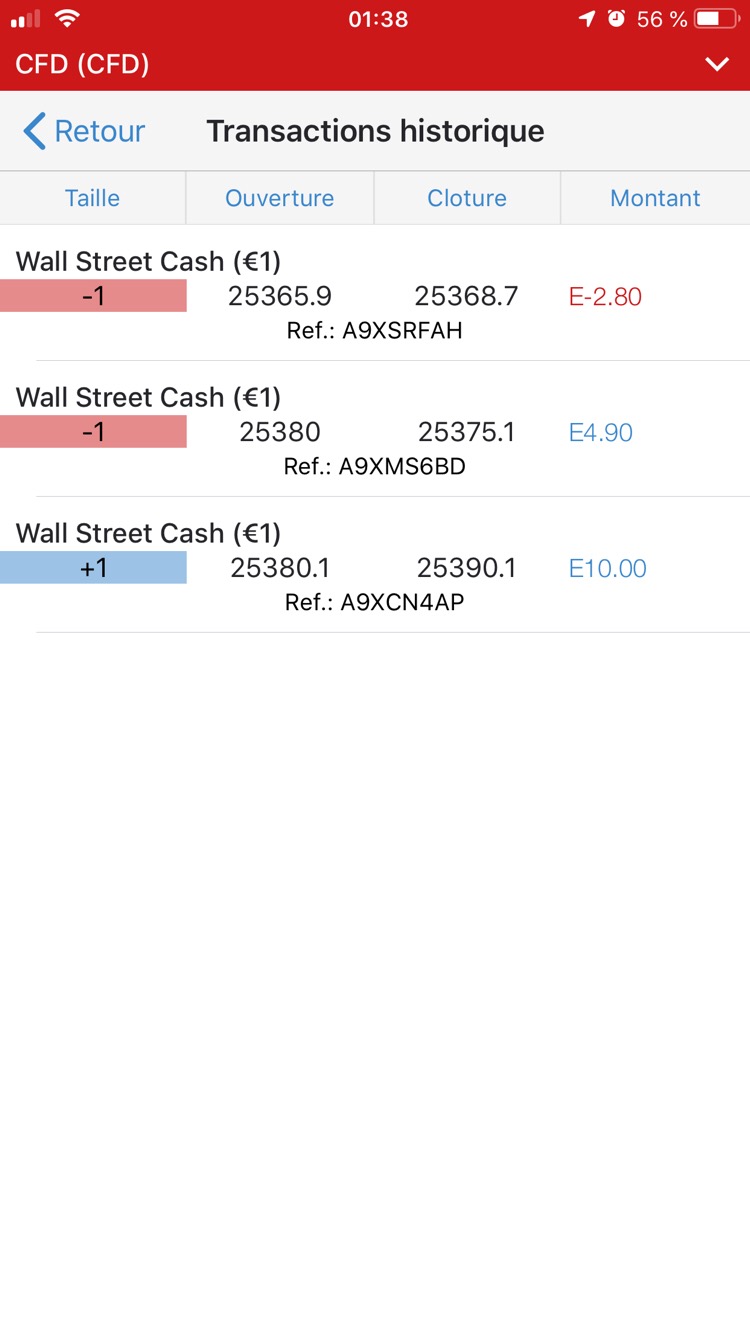Sort by the Taille column header
Image resolution: width=750 pixels, height=1334 pixels.
(x=92, y=198)
